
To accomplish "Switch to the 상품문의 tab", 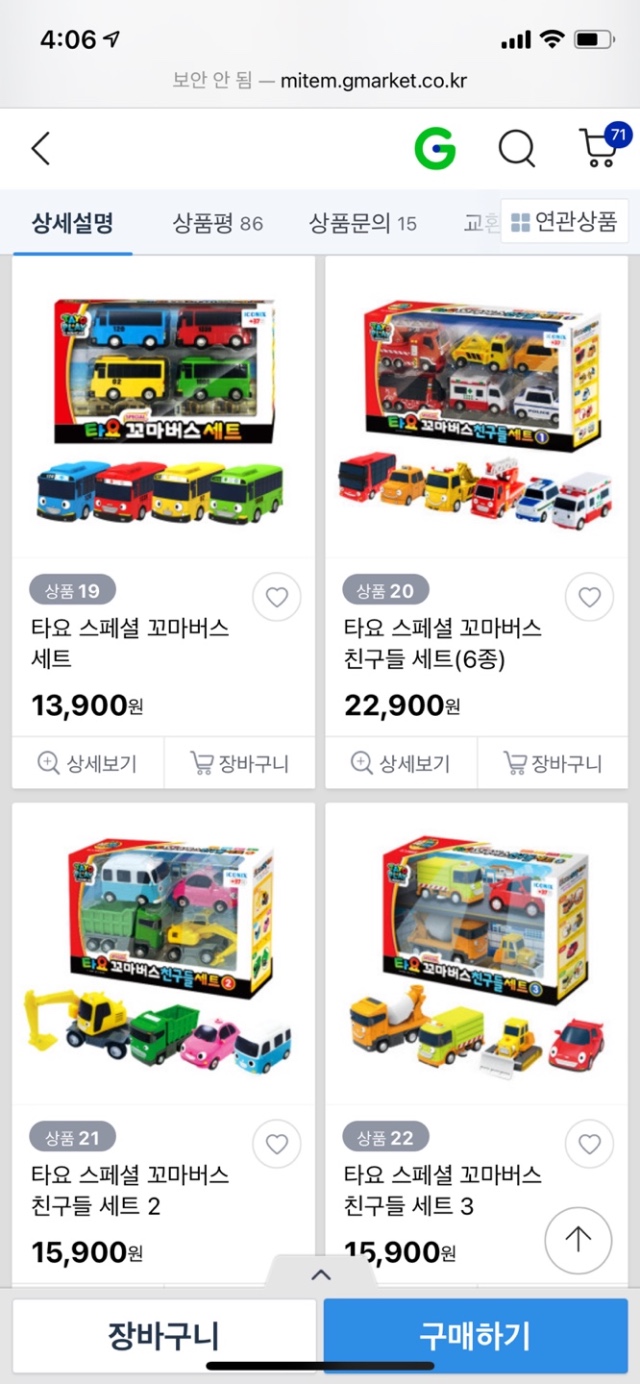I will pos(362,222).
